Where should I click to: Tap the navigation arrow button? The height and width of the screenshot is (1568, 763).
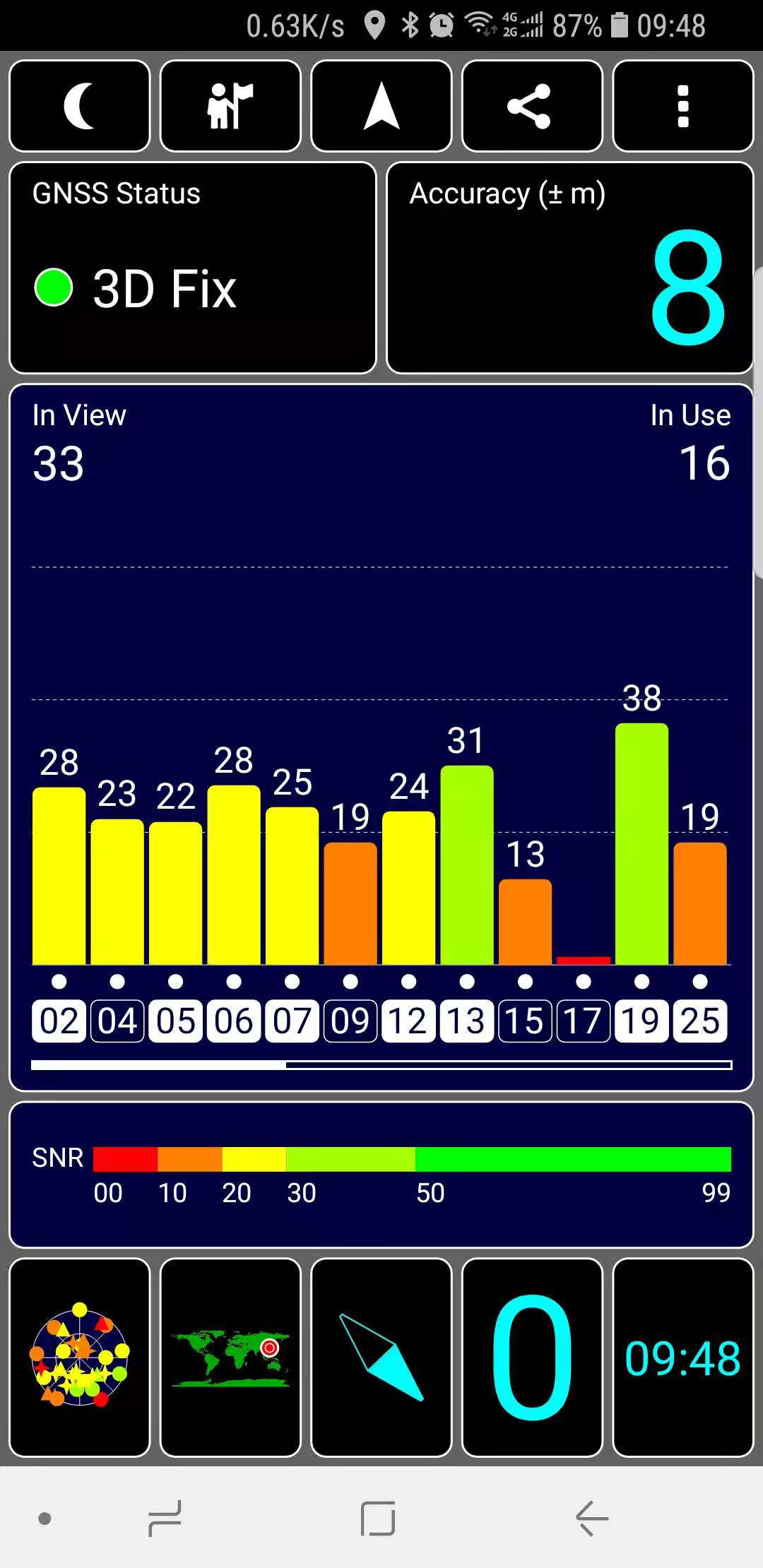coord(381,106)
